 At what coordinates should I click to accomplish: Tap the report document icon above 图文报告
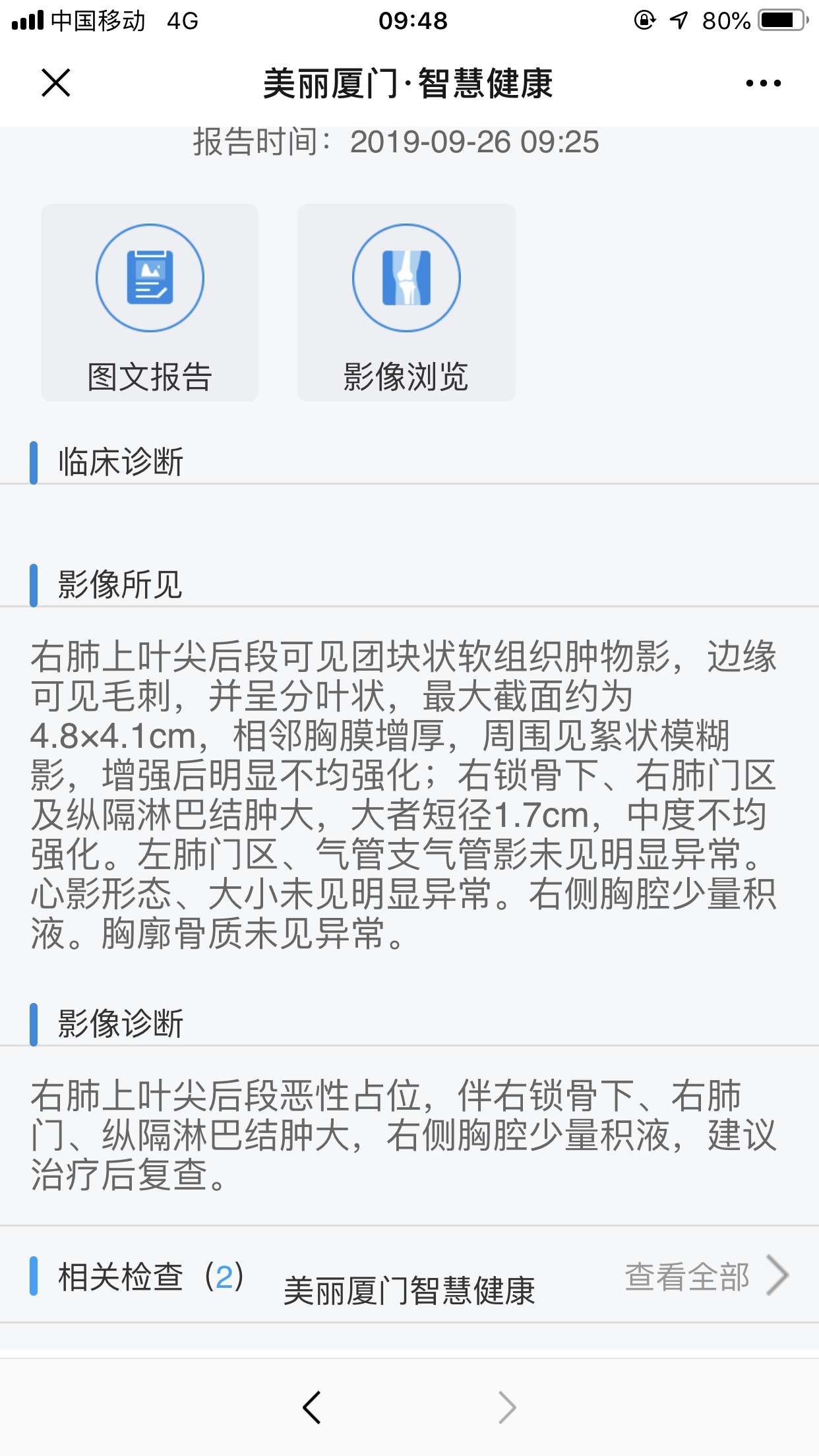[150, 278]
